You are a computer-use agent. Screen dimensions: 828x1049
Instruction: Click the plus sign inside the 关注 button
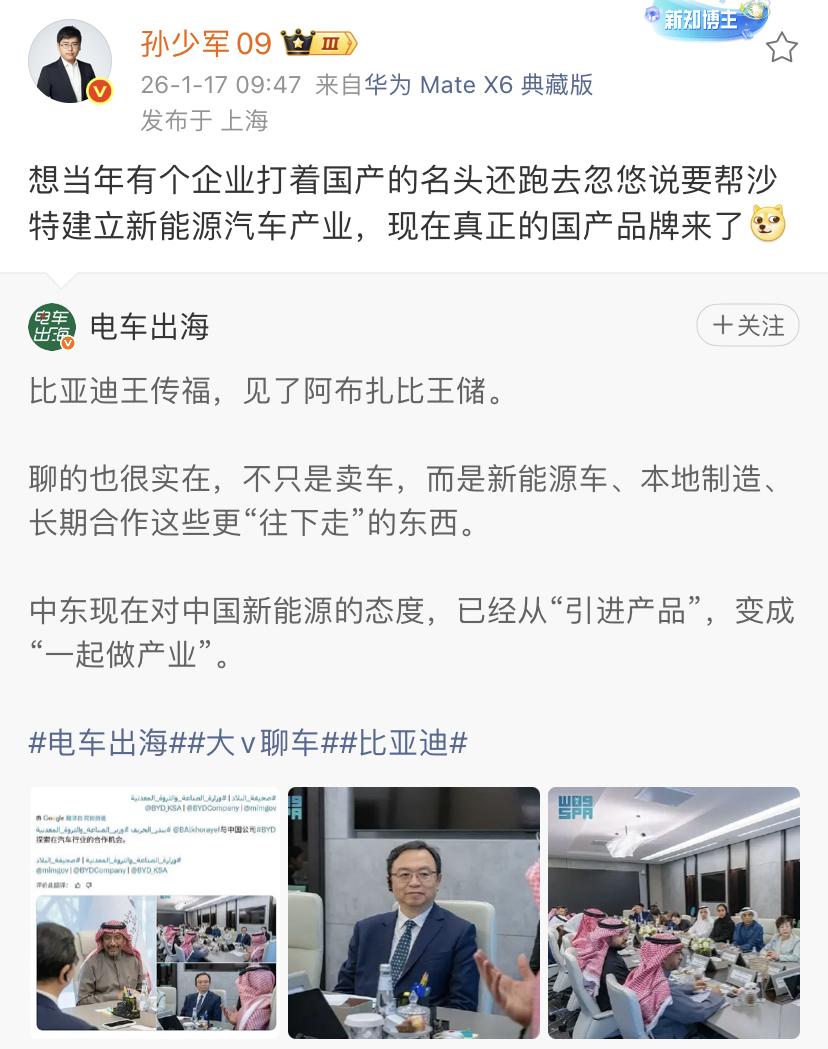point(722,325)
